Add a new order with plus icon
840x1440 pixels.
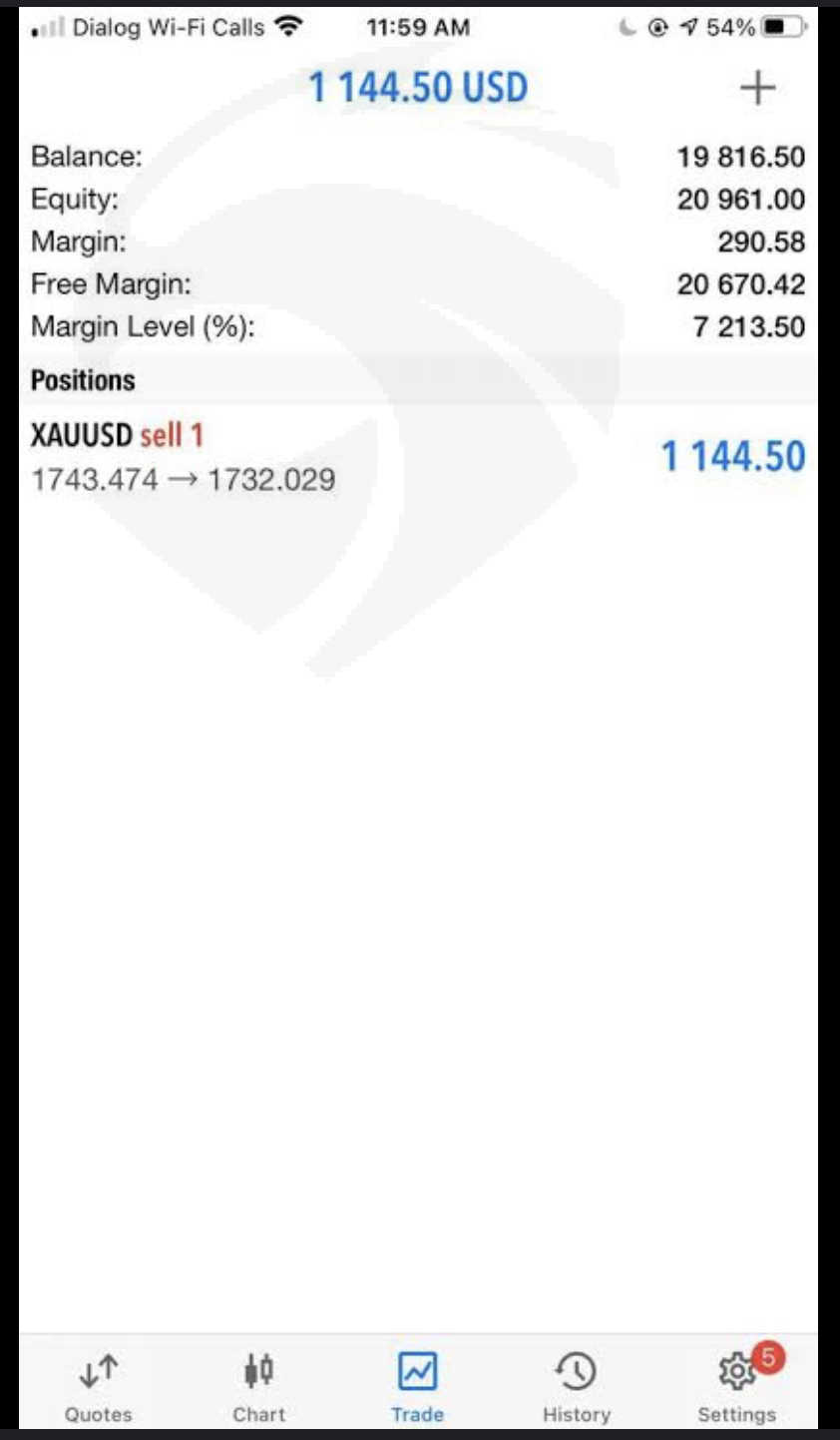(x=757, y=89)
